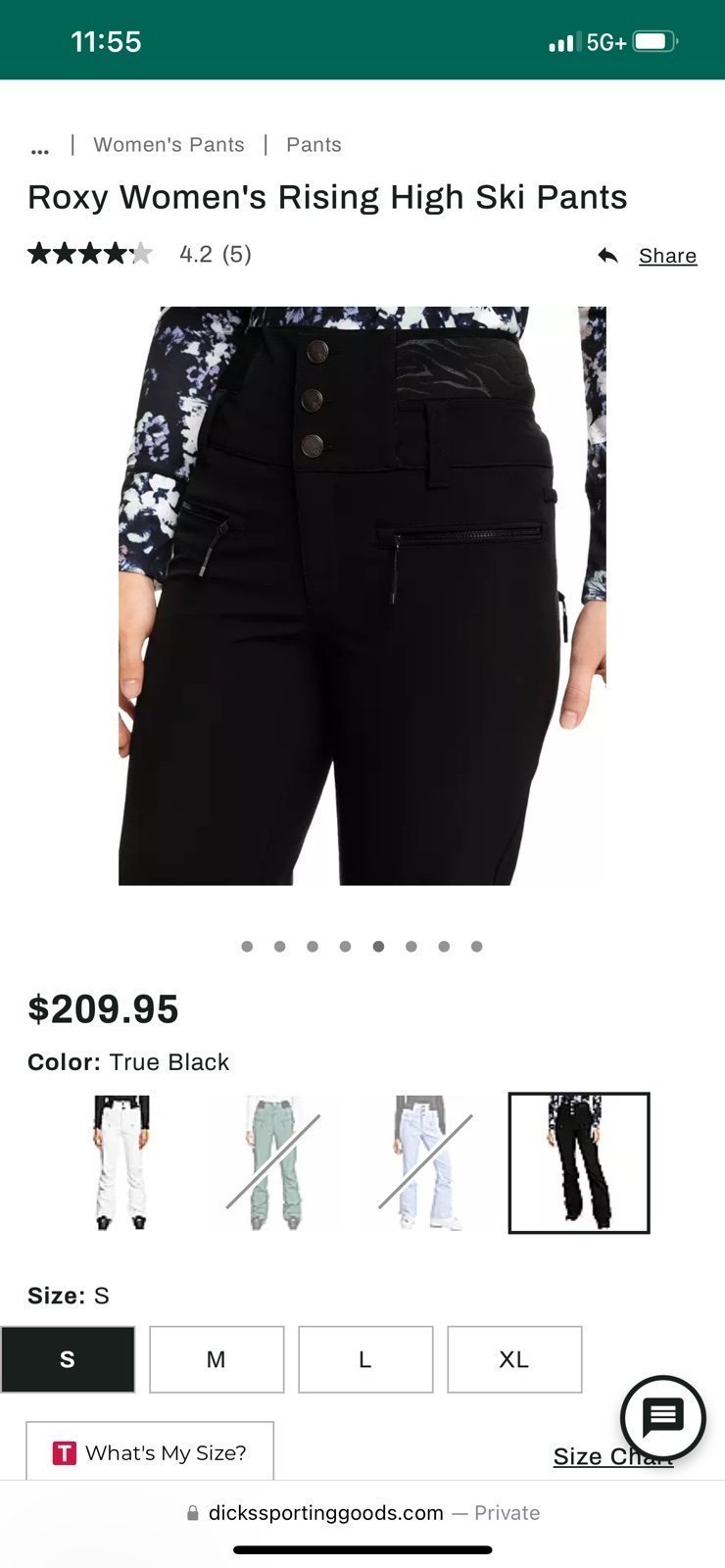View the 4.2 star rating reviews

click(x=140, y=255)
